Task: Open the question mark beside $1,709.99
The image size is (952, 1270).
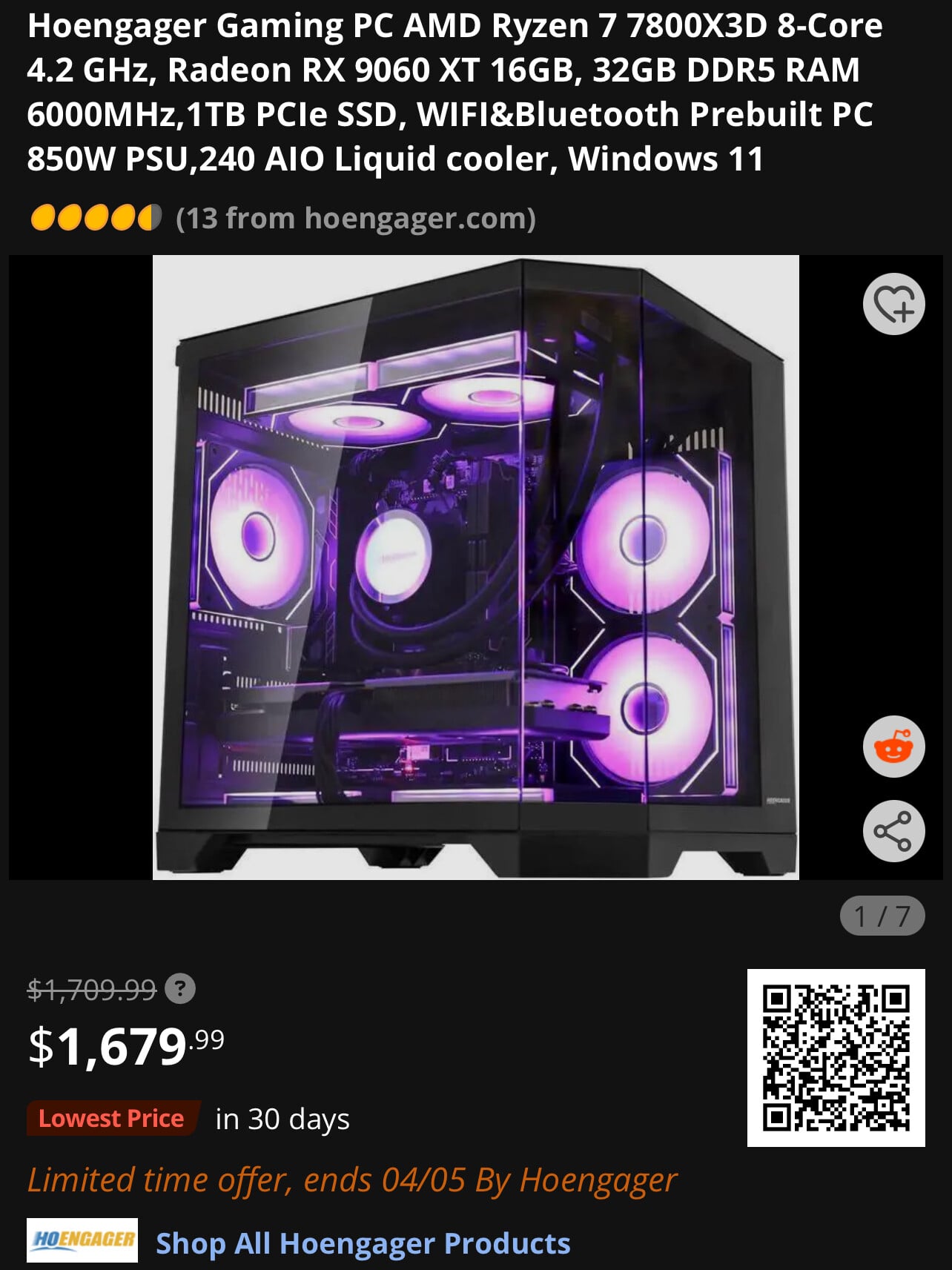Action: tap(180, 988)
